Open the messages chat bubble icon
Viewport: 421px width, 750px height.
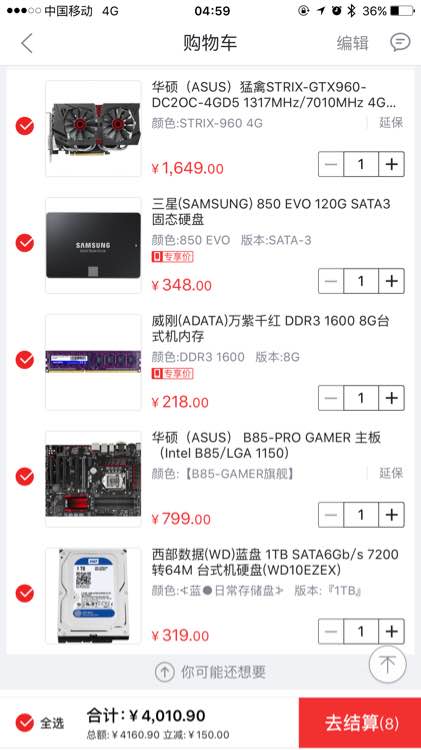pyautogui.click(x=400, y=43)
